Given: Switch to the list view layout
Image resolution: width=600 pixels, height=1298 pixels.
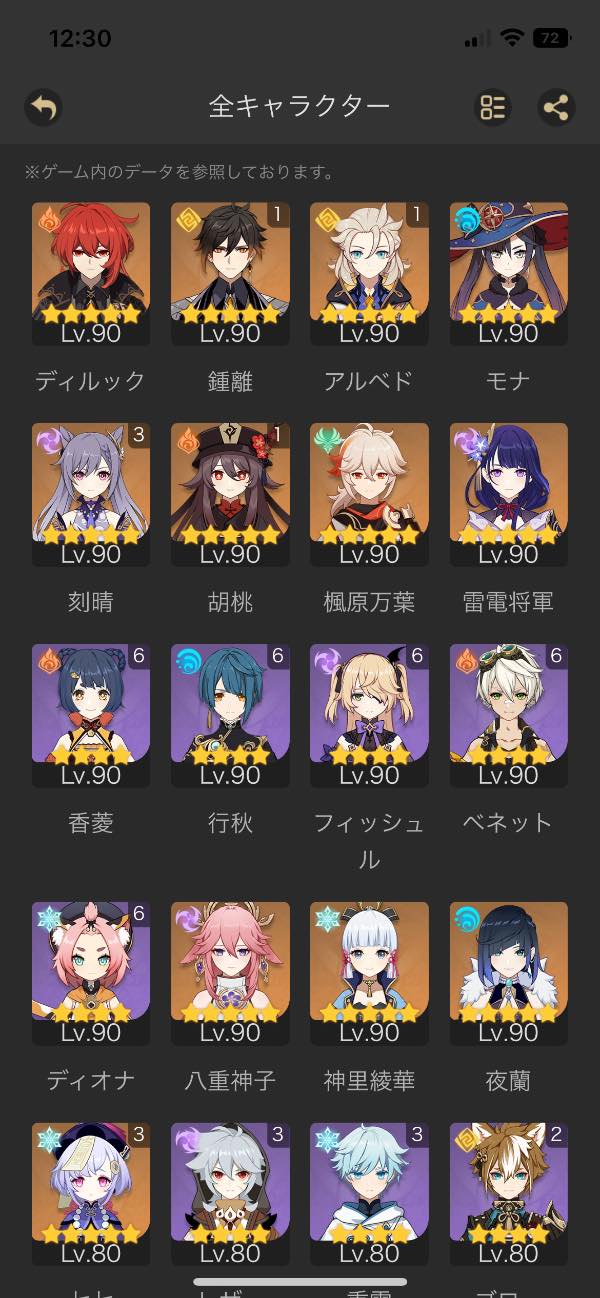Looking at the screenshot, I should tap(493, 107).
